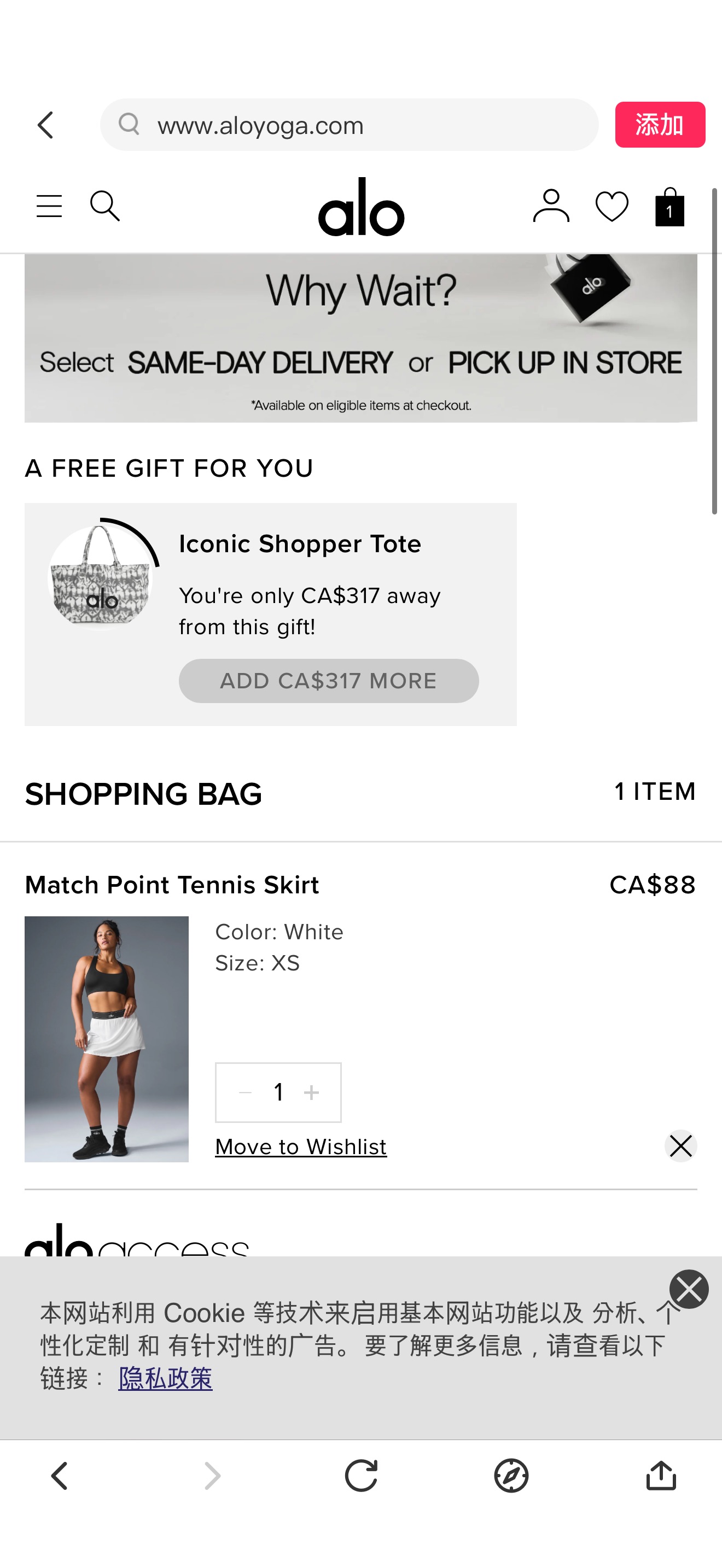Dismiss the cookie notice banner
Viewport: 722px width, 1568px height.
tap(689, 1289)
